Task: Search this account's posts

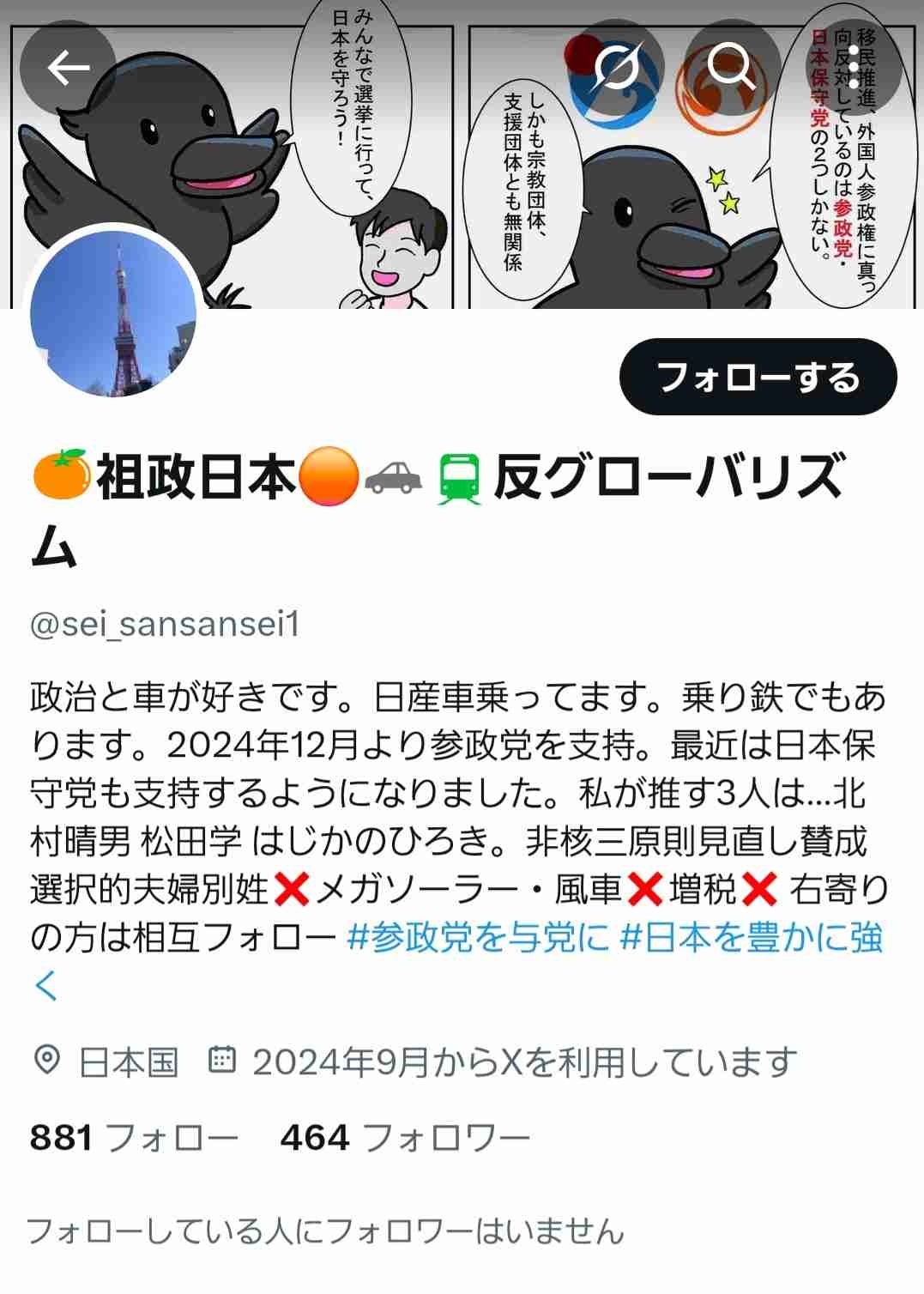Action: (x=731, y=68)
